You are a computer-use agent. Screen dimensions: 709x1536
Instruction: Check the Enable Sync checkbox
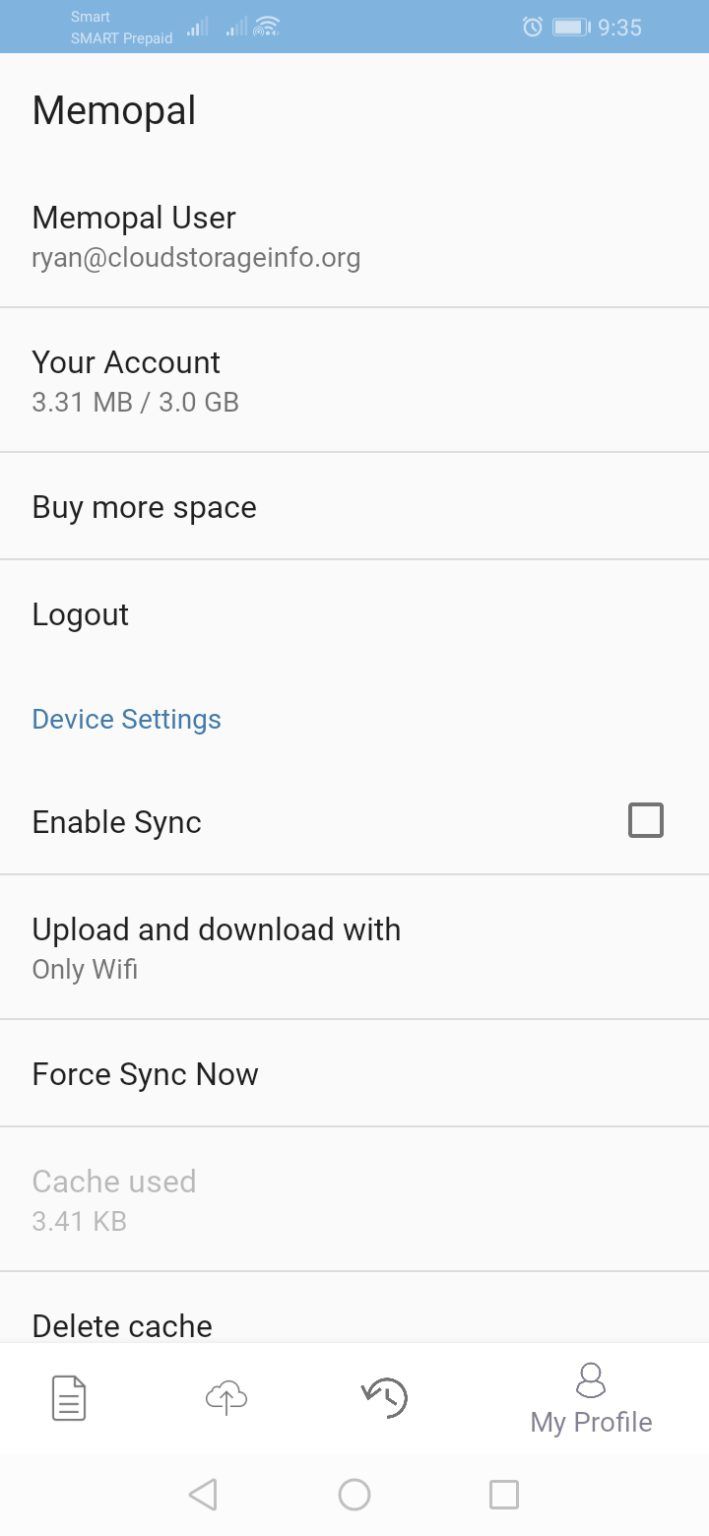645,820
